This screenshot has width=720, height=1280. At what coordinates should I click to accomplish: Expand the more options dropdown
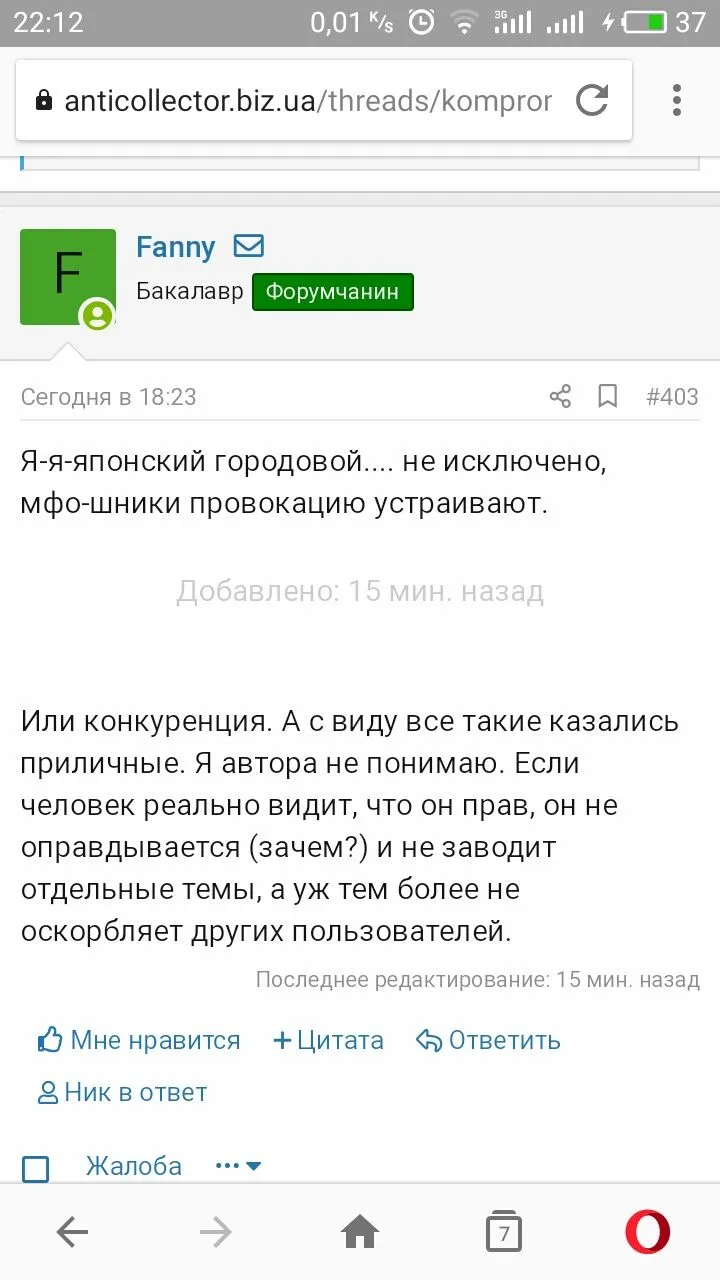239,1166
